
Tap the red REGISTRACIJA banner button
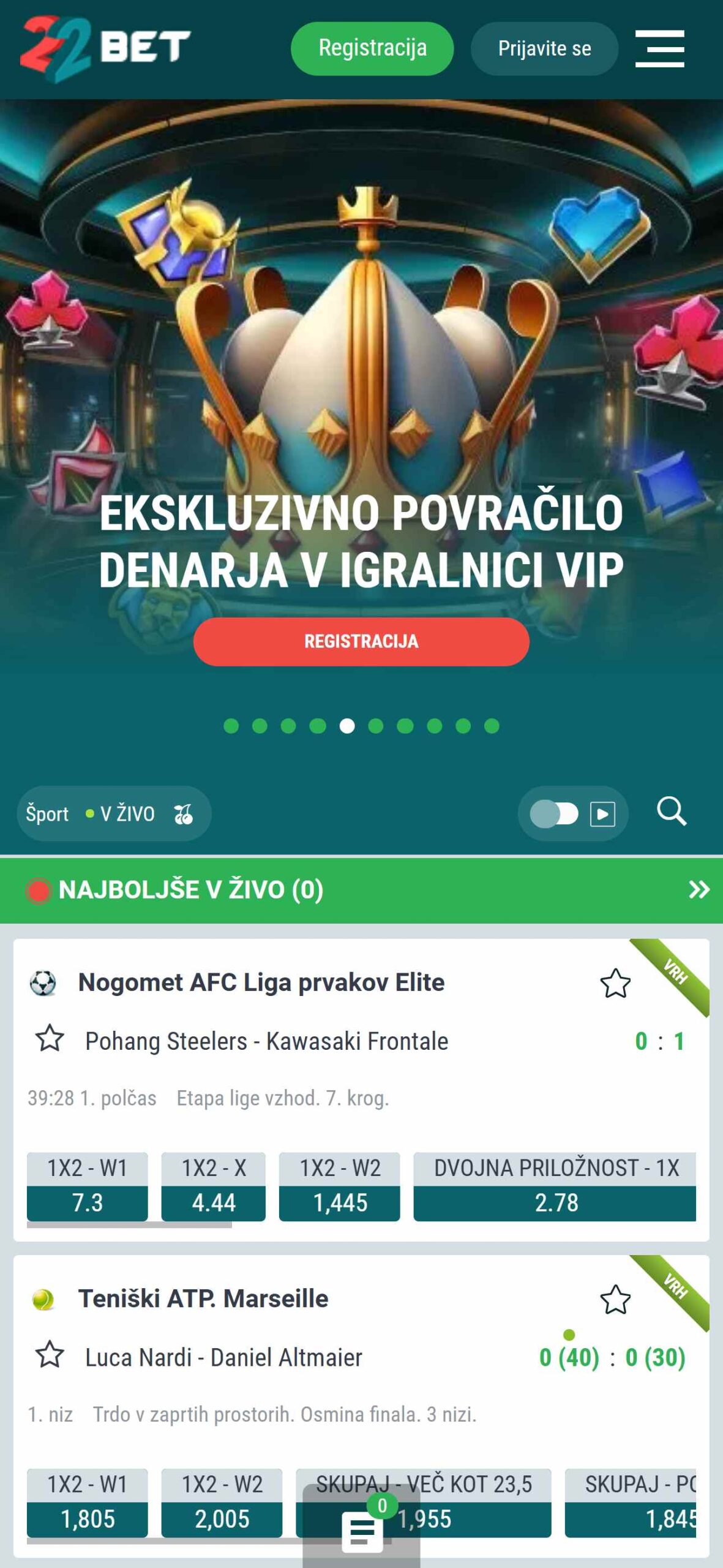[x=361, y=641]
